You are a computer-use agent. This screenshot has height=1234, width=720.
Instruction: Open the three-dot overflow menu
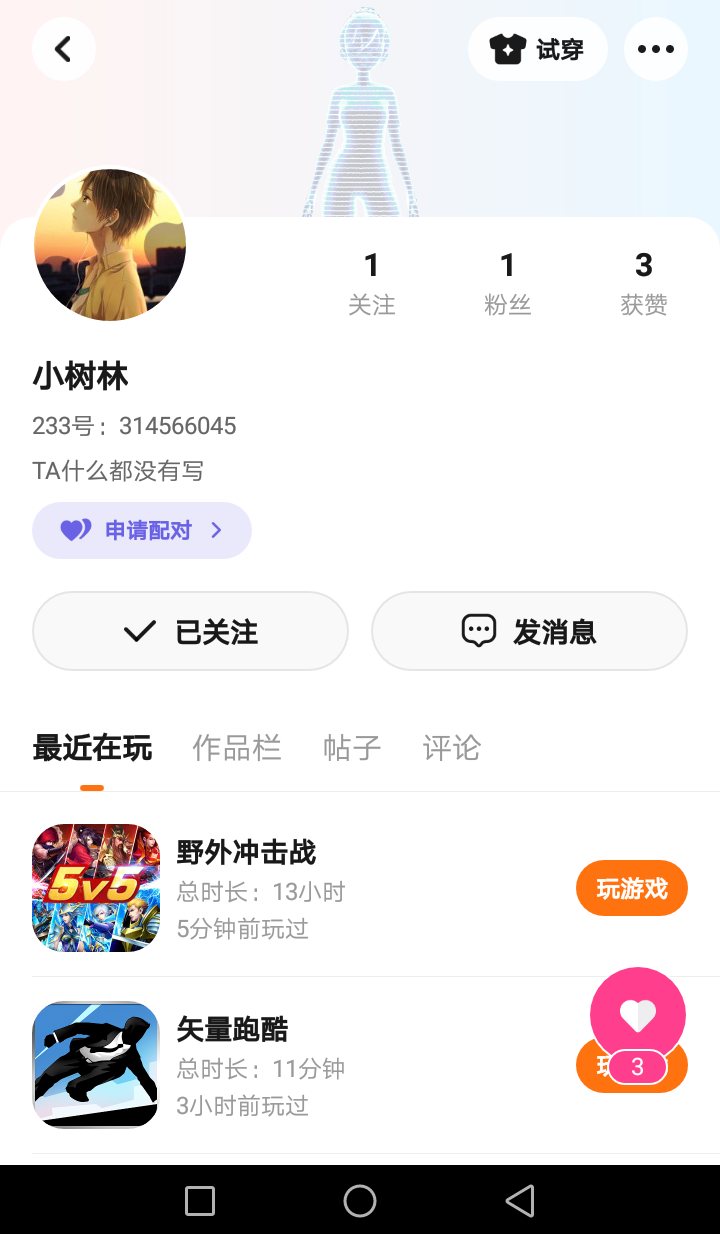point(656,49)
